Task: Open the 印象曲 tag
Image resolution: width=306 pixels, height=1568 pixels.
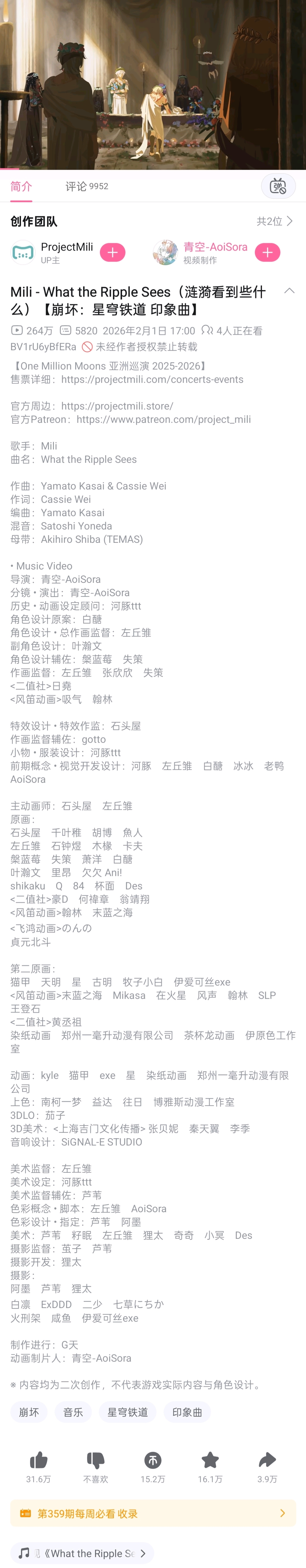Action: 187,1412
